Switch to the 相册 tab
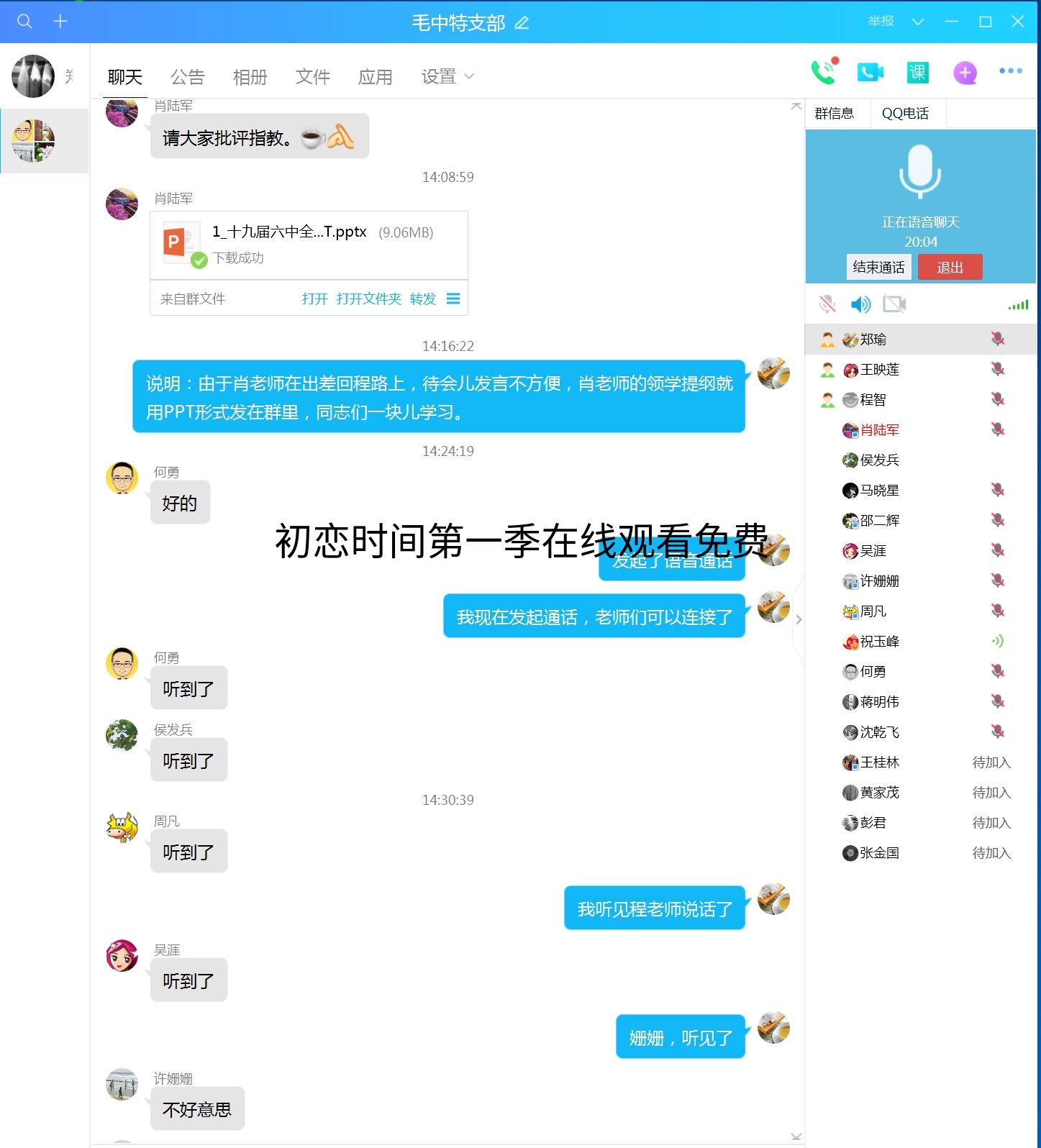The width and height of the screenshot is (1041, 1148). (250, 77)
